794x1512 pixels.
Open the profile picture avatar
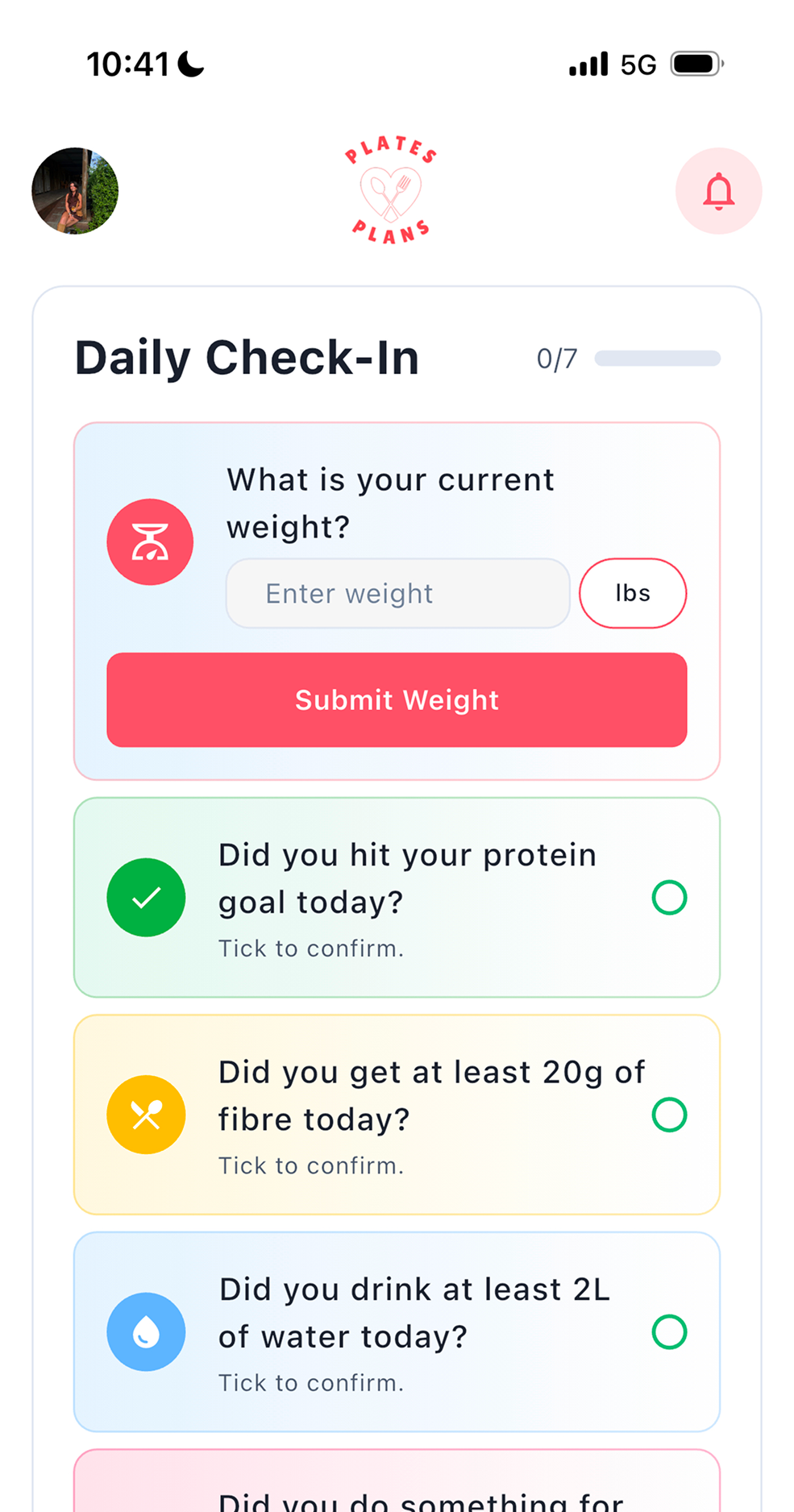coord(75,191)
